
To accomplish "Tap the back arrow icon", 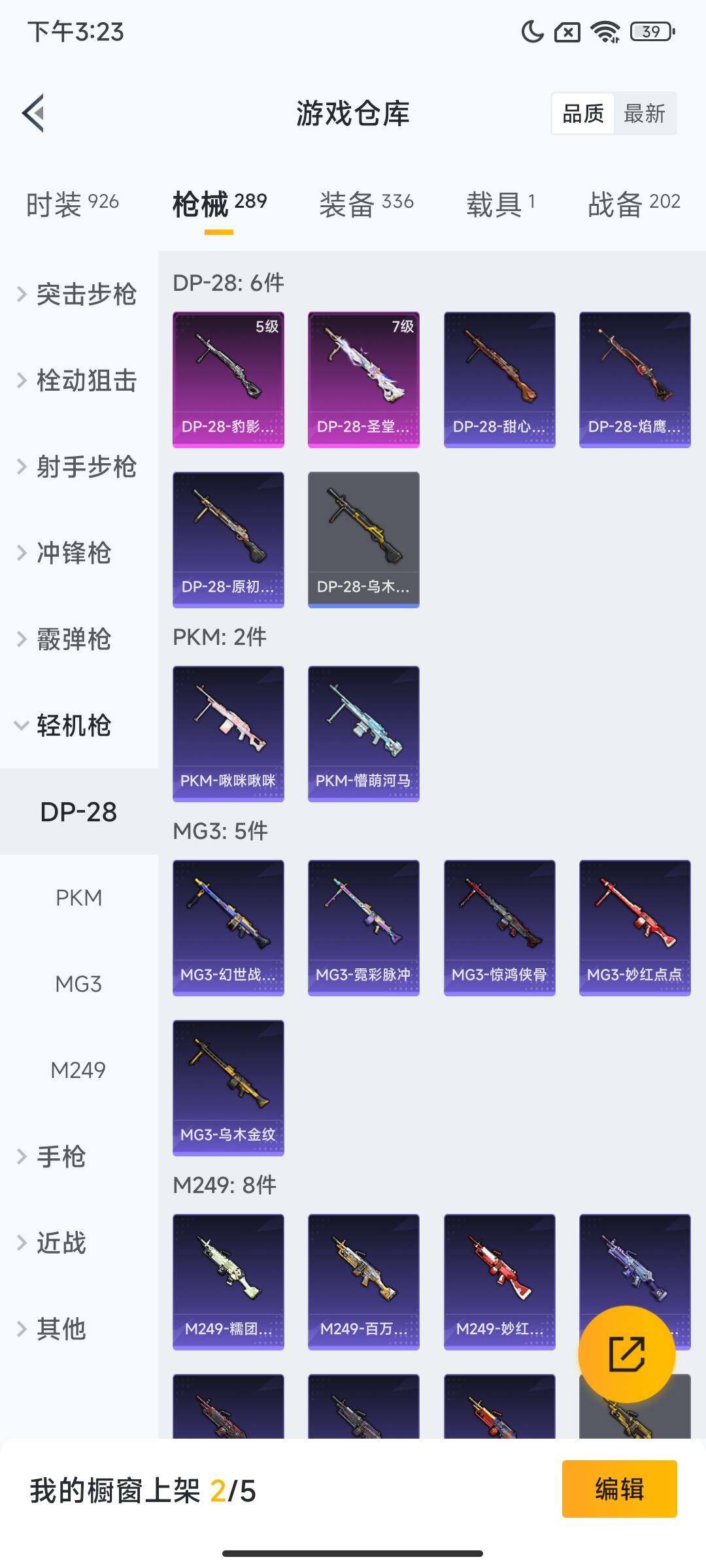I will pyautogui.click(x=34, y=112).
